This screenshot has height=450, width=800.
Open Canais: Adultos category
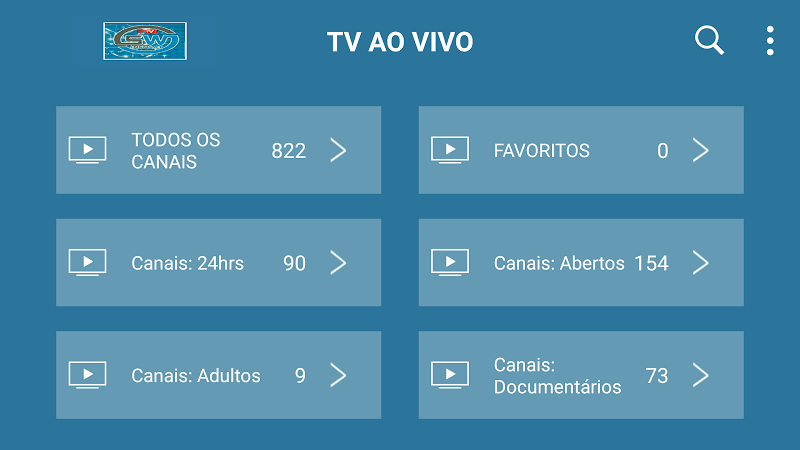(x=218, y=375)
